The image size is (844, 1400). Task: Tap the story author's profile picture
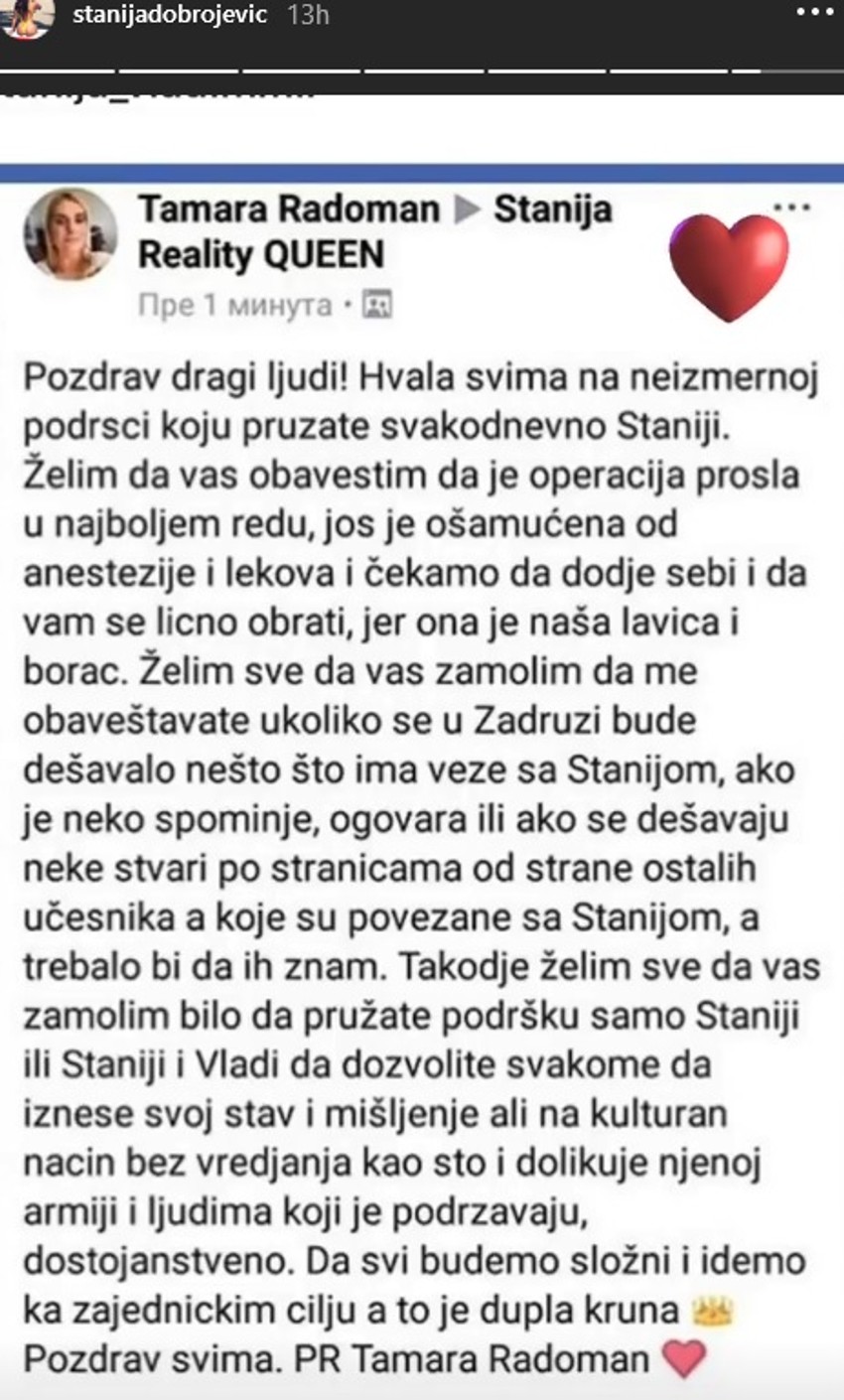(x=29, y=16)
